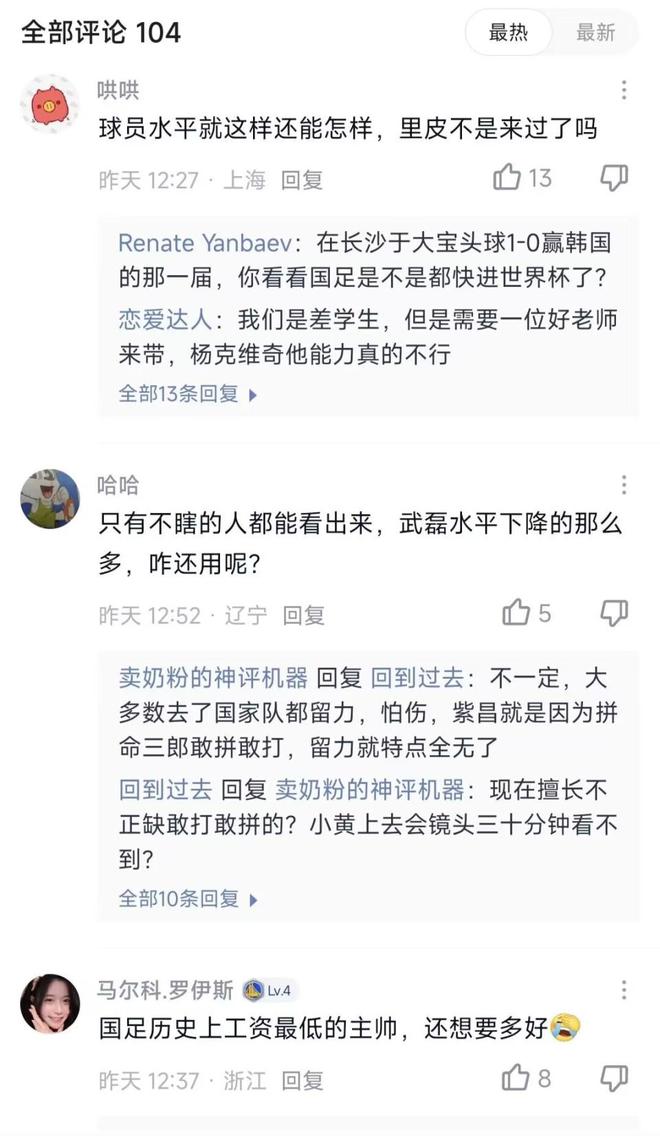Like 马尔科.罗伊斯's comment

click(x=516, y=1078)
